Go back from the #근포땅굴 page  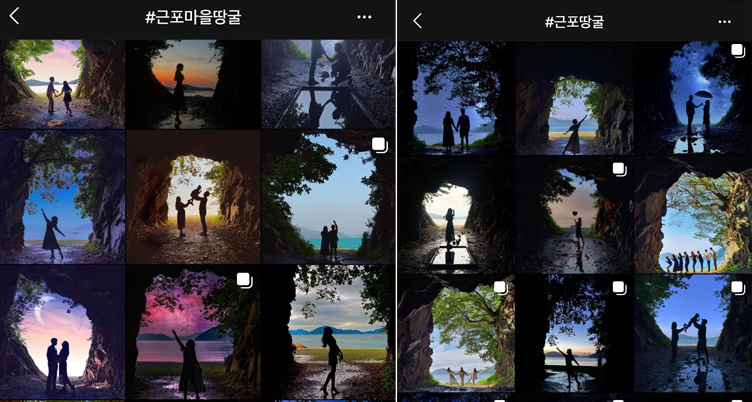pos(417,21)
